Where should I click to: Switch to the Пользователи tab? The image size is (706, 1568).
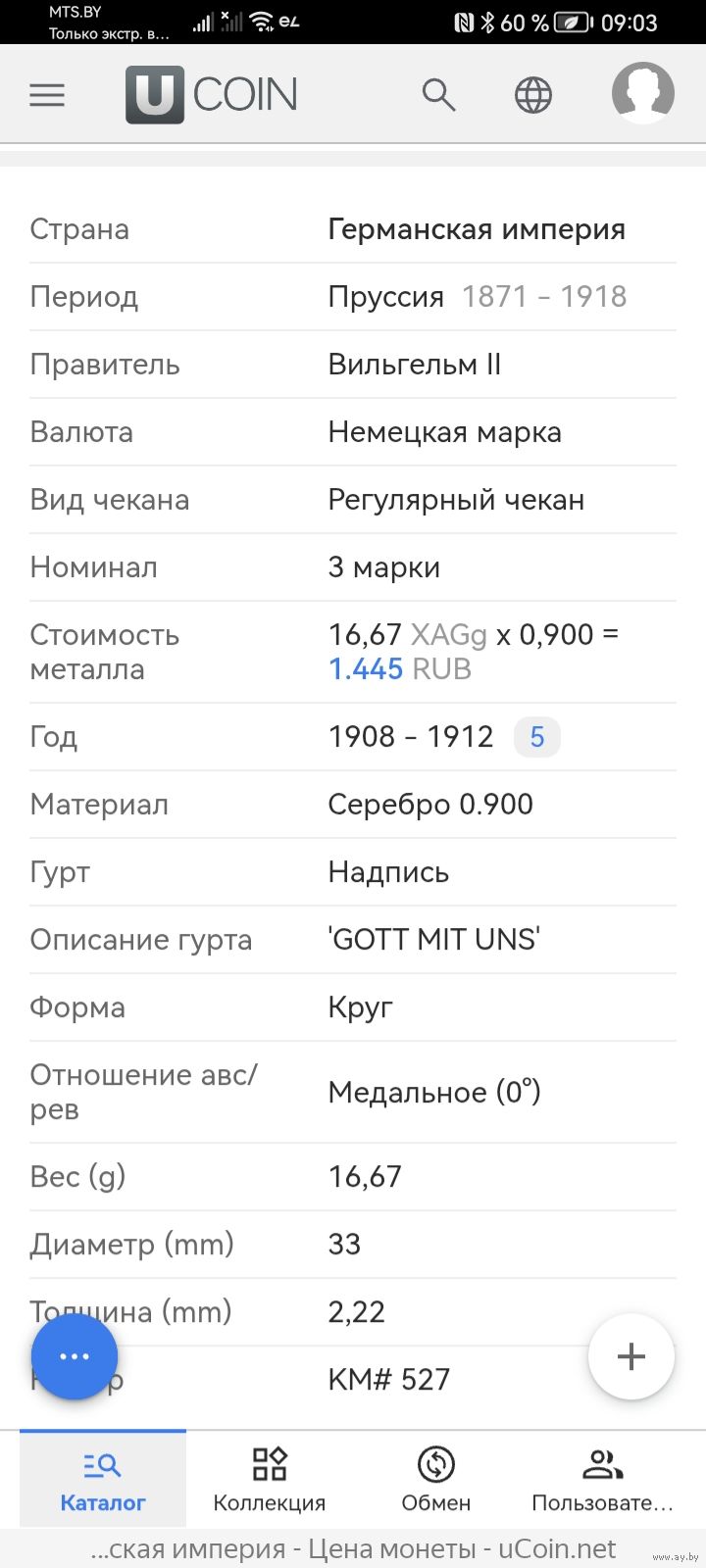[603, 1479]
